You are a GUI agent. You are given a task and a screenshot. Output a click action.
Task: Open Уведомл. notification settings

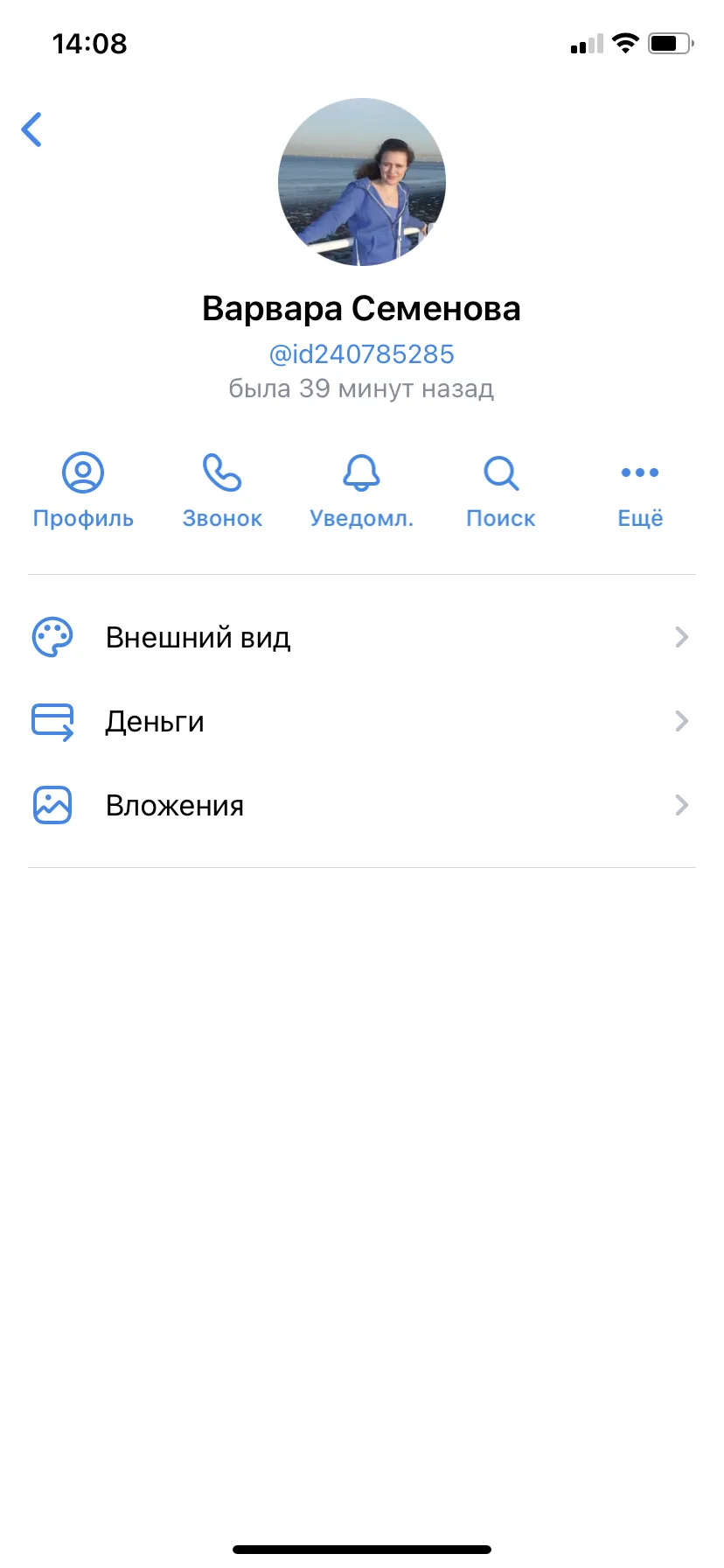[x=361, y=491]
